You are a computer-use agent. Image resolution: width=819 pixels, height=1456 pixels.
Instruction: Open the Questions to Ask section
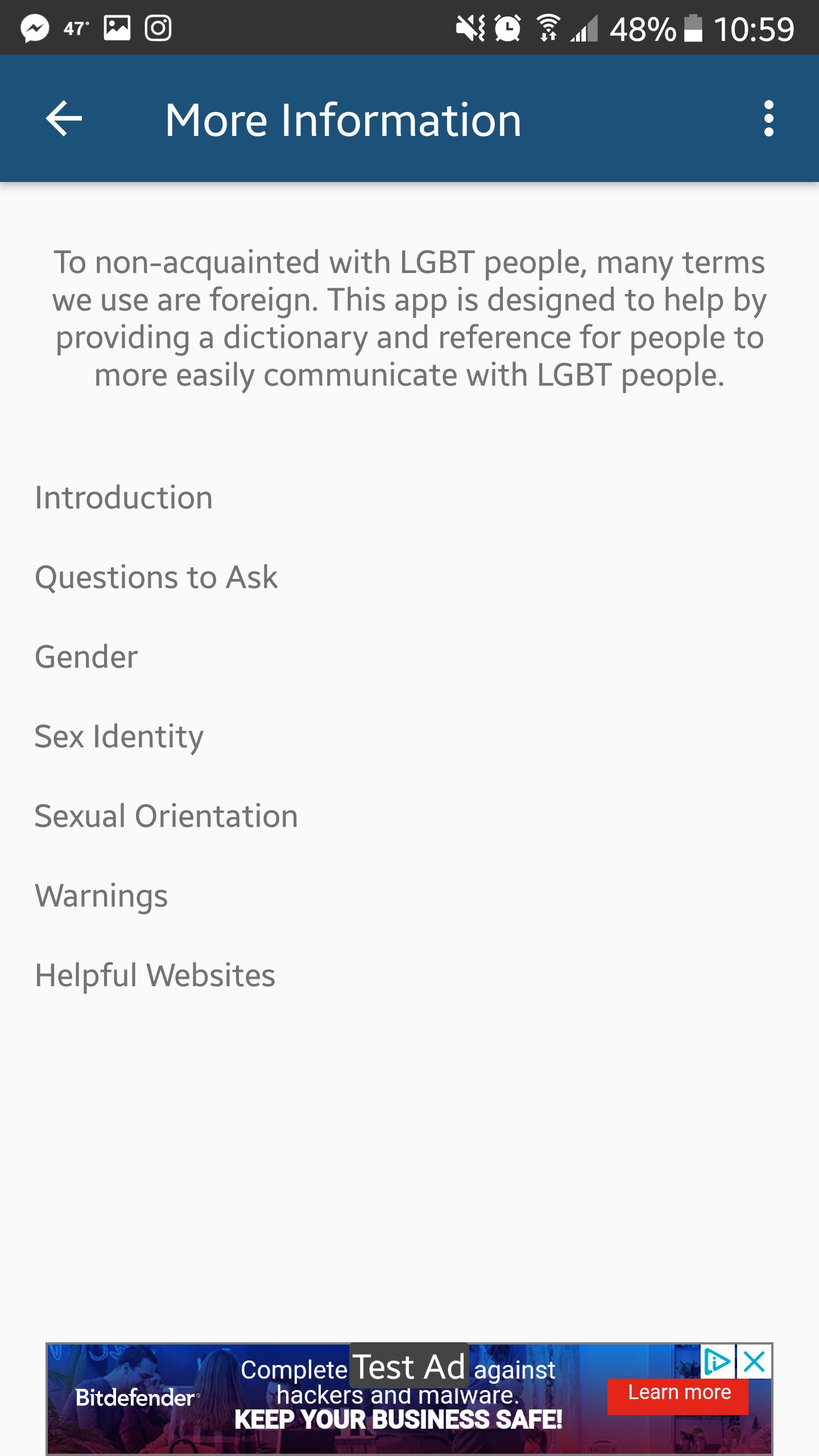(x=156, y=576)
